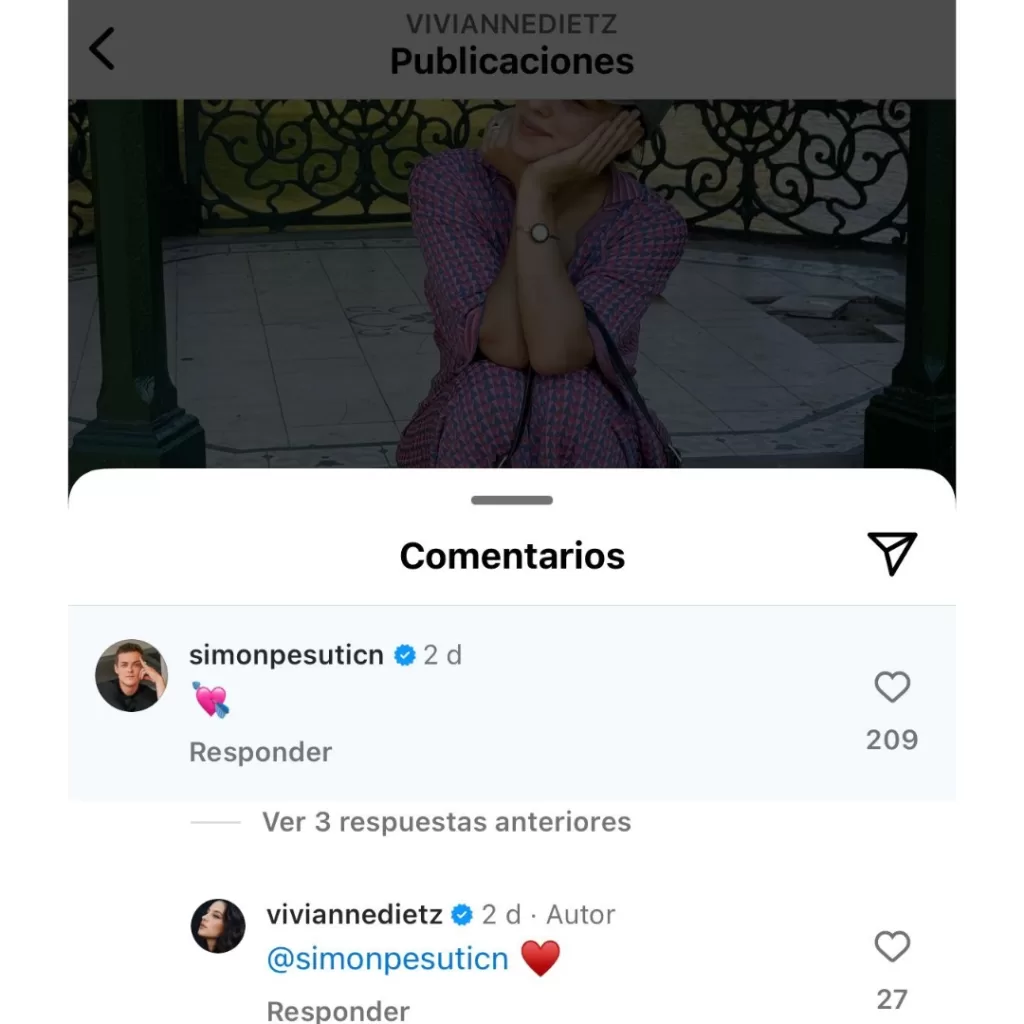Screen dimensions: 1024x1024
Task: Expand the 3 previous replies
Action: (446, 822)
